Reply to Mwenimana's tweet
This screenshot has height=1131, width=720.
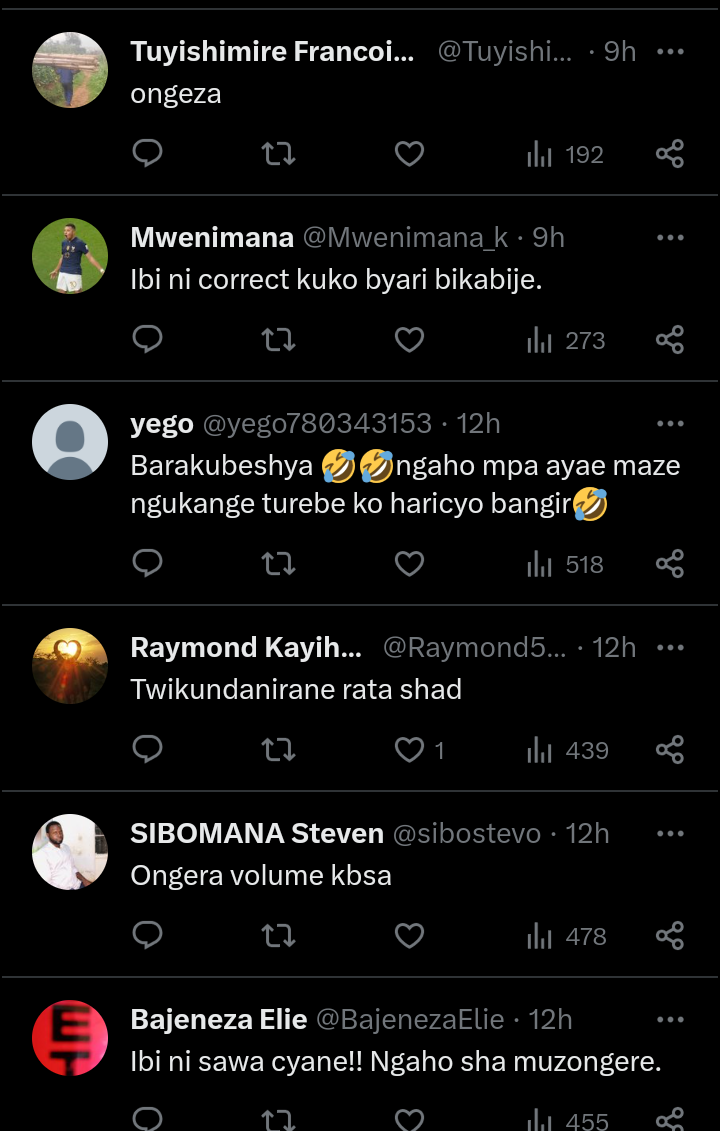tap(148, 340)
